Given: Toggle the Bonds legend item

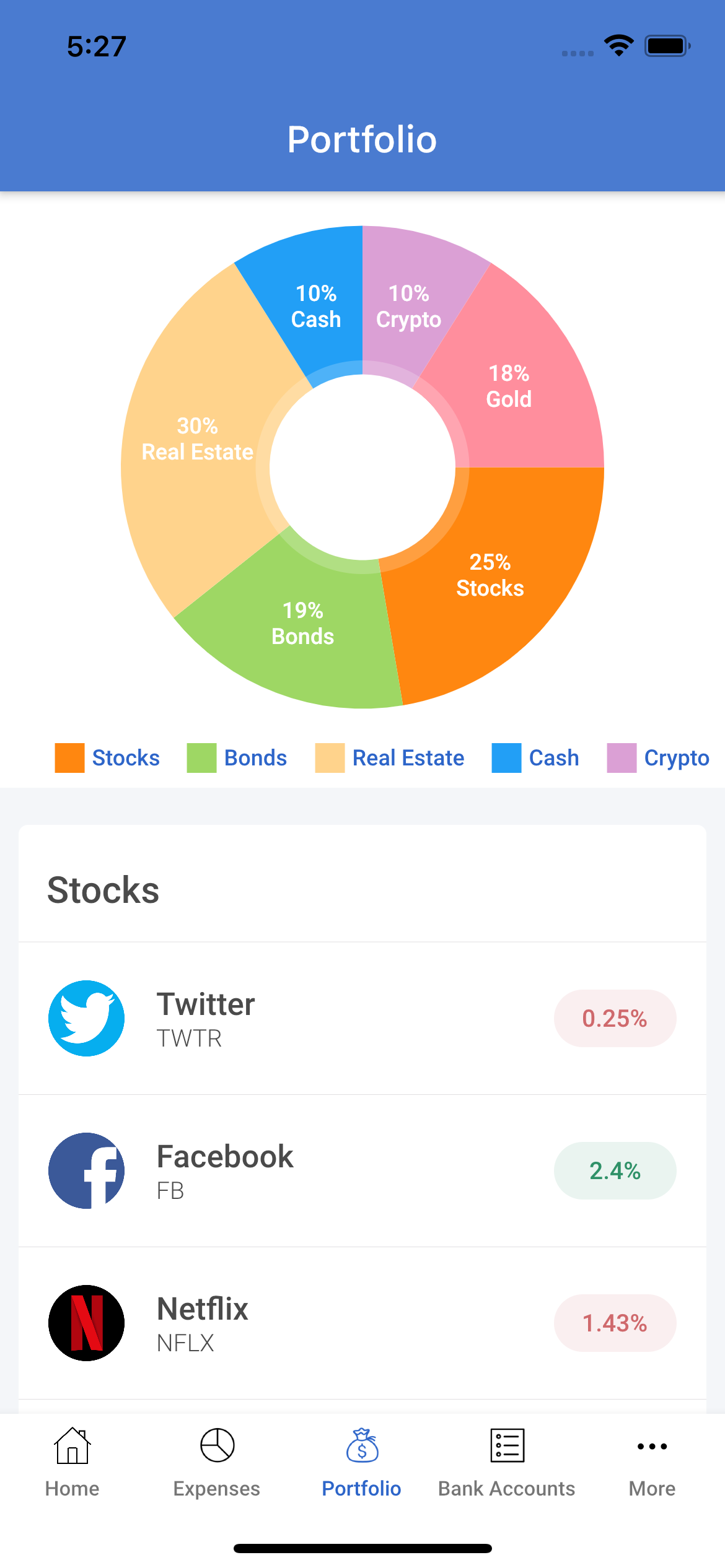Looking at the screenshot, I should [x=237, y=758].
